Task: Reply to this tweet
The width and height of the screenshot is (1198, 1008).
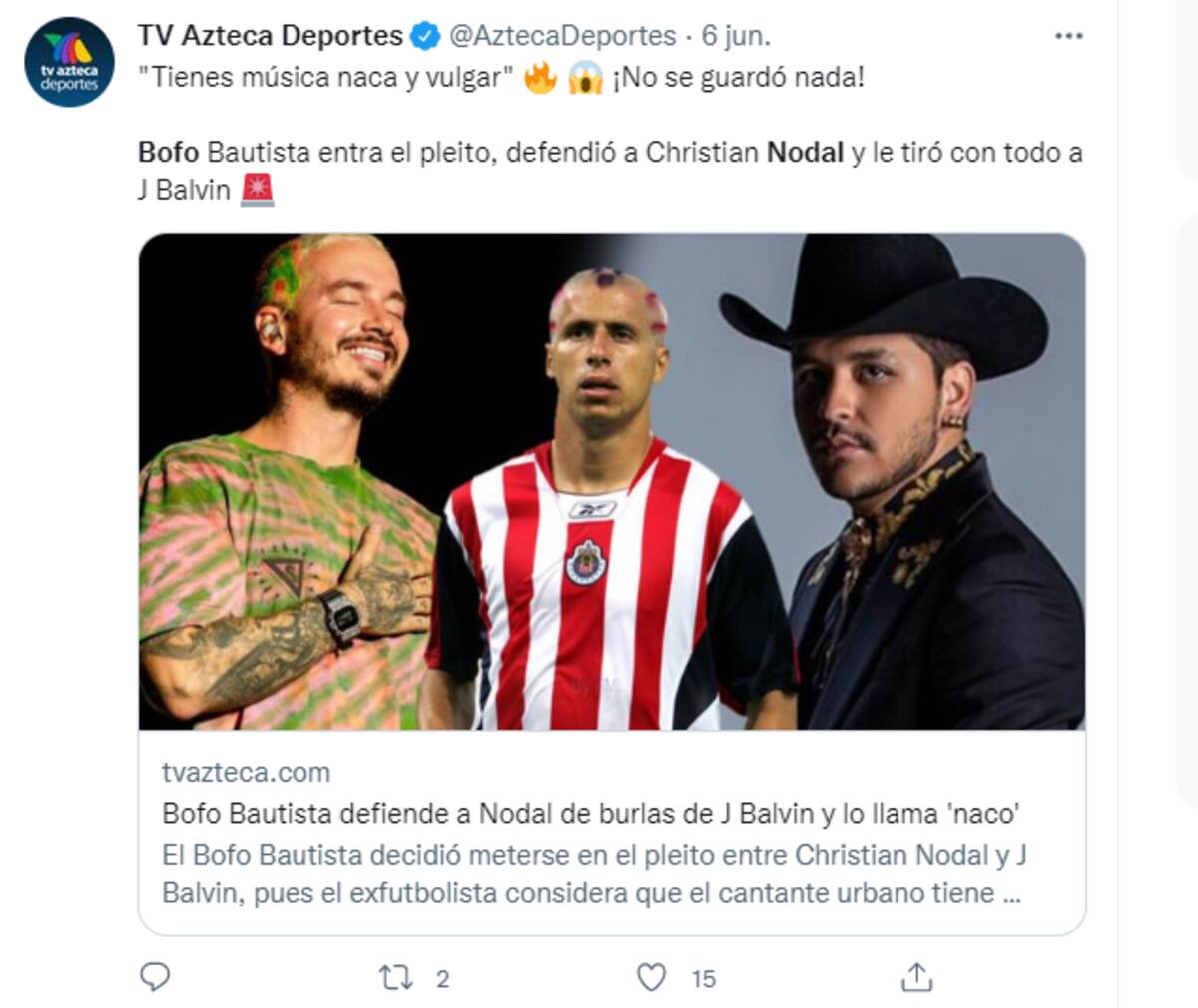Action: click(x=155, y=977)
